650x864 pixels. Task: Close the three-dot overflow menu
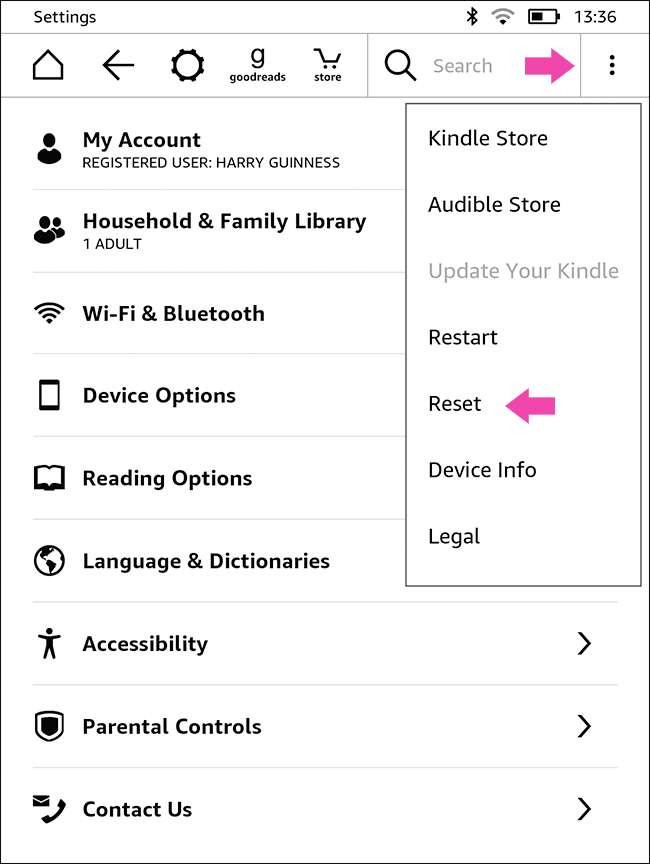[x=611, y=66]
